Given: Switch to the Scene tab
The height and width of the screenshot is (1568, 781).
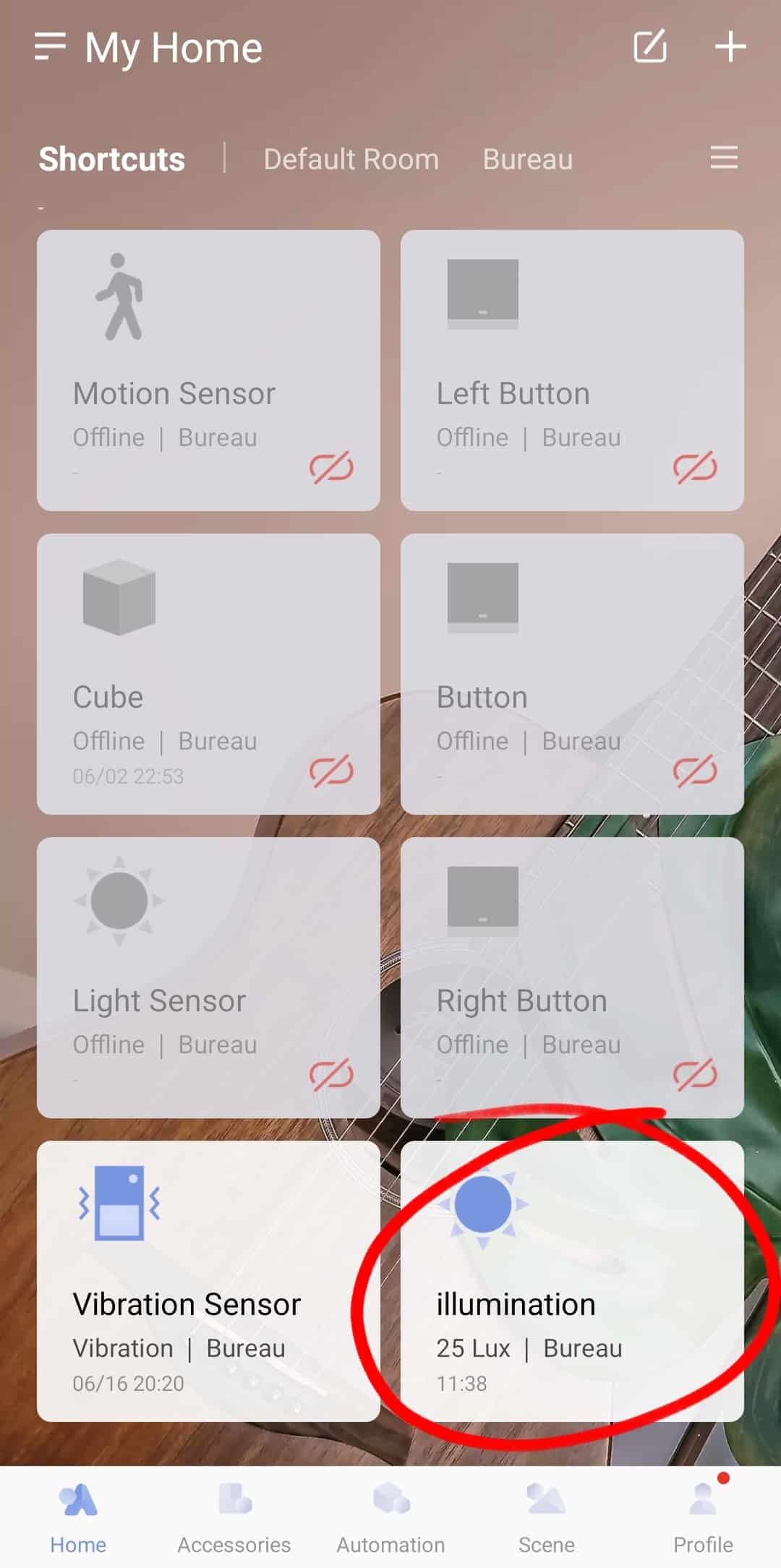Looking at the screenshot, I should pyautogui.click(x=547, y=1517).
